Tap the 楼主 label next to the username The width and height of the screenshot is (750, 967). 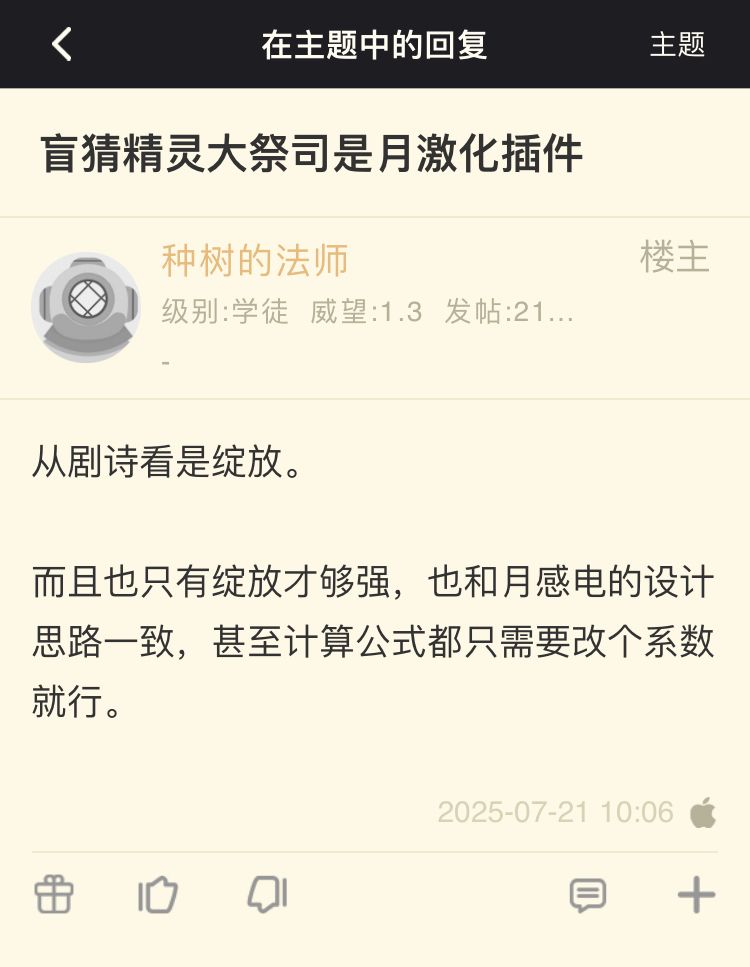pyautogui.click(x=676, y=258)
